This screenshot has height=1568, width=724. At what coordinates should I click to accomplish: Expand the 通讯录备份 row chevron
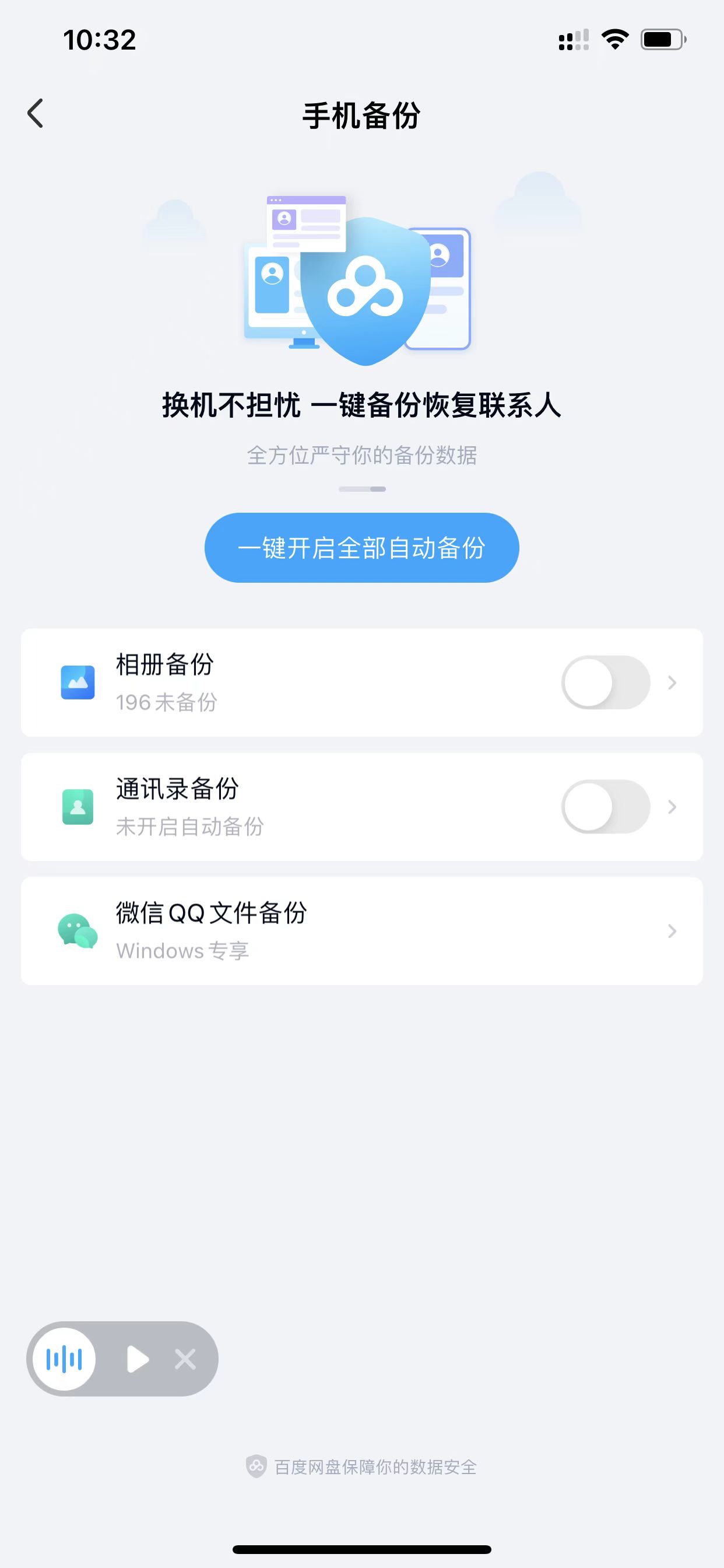pyautogui.click(x=672, y=807)
